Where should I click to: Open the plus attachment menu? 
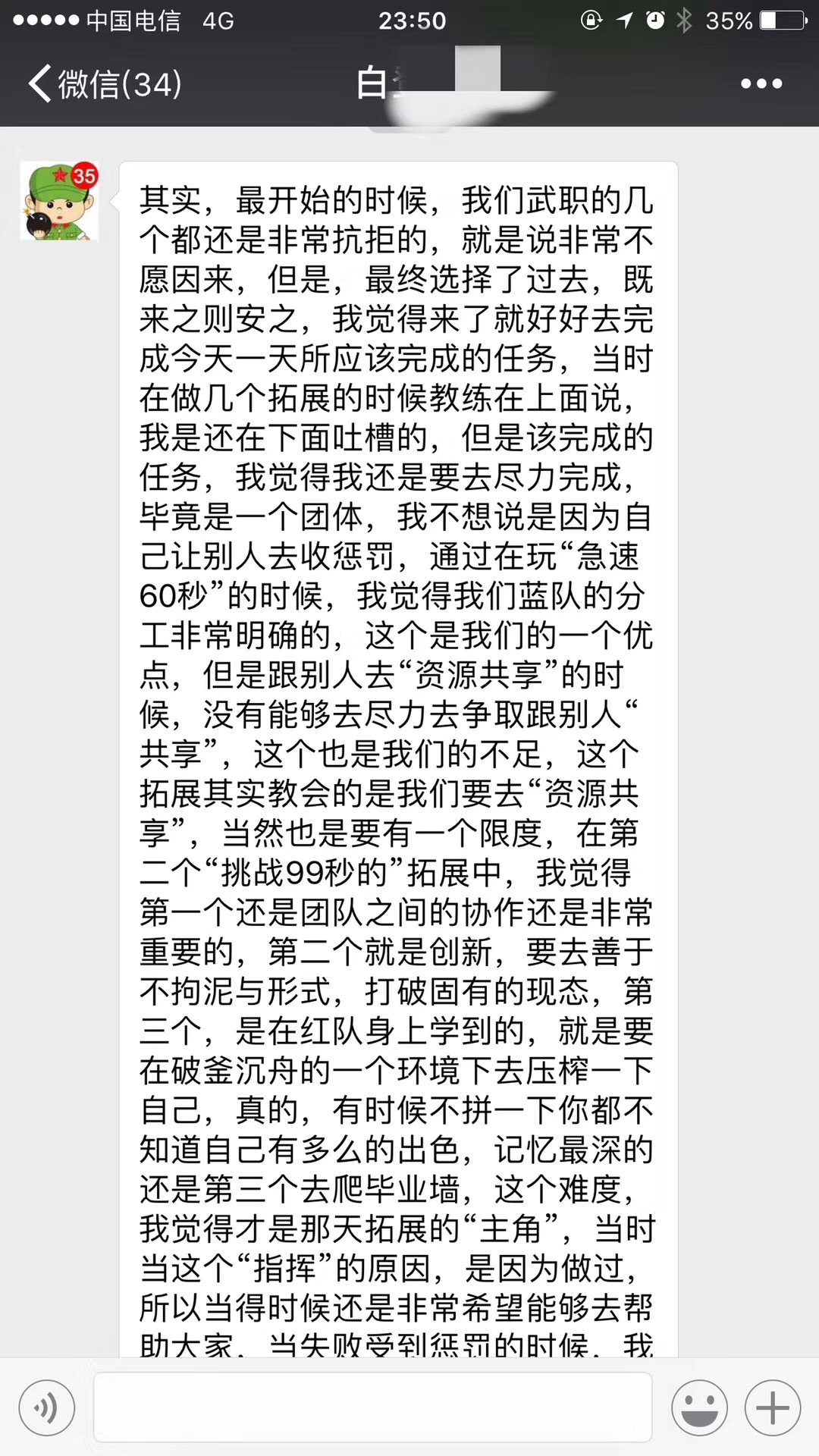(773, 1409)
